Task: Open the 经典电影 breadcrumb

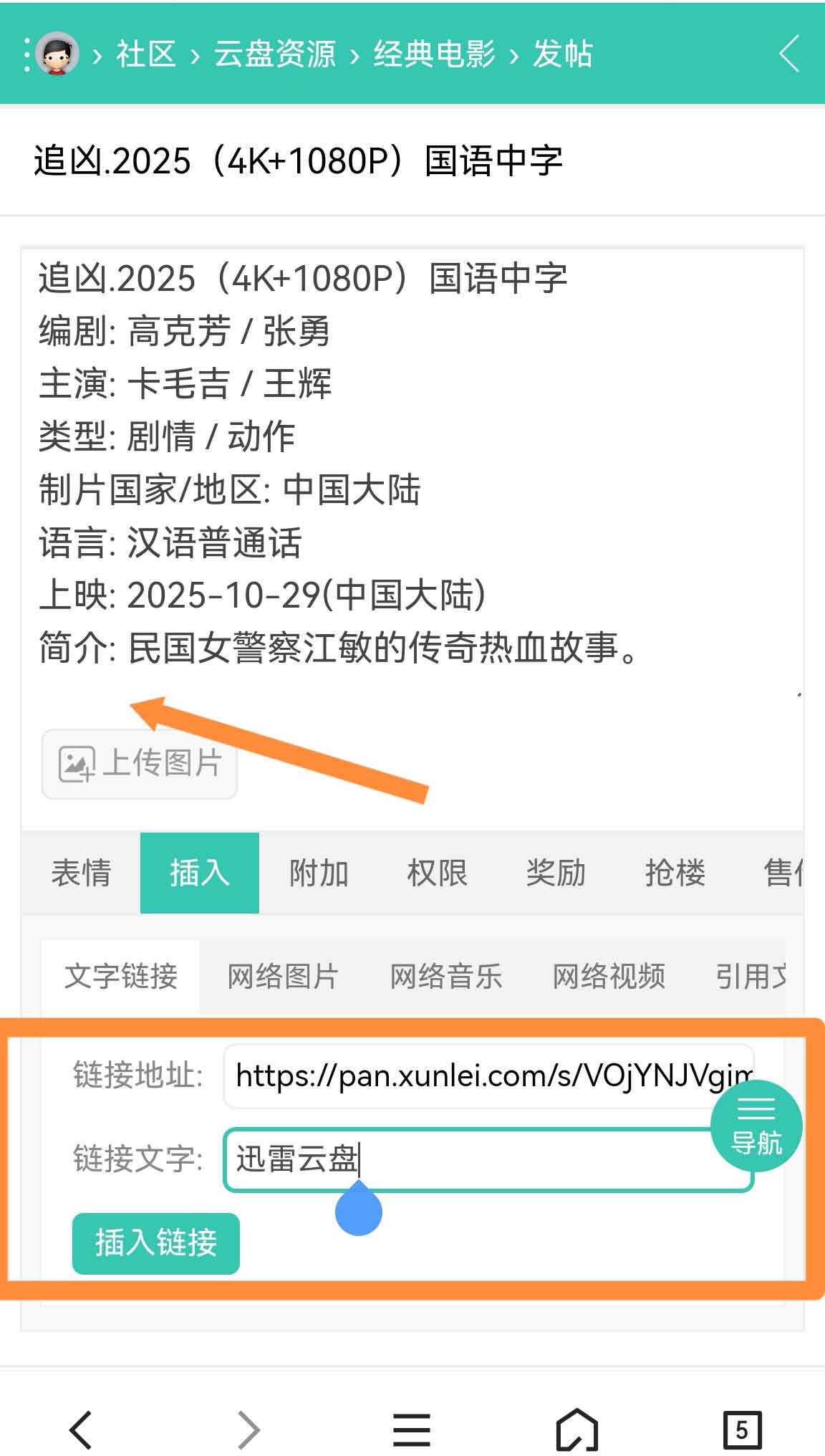Action: [x=434, y=54]
